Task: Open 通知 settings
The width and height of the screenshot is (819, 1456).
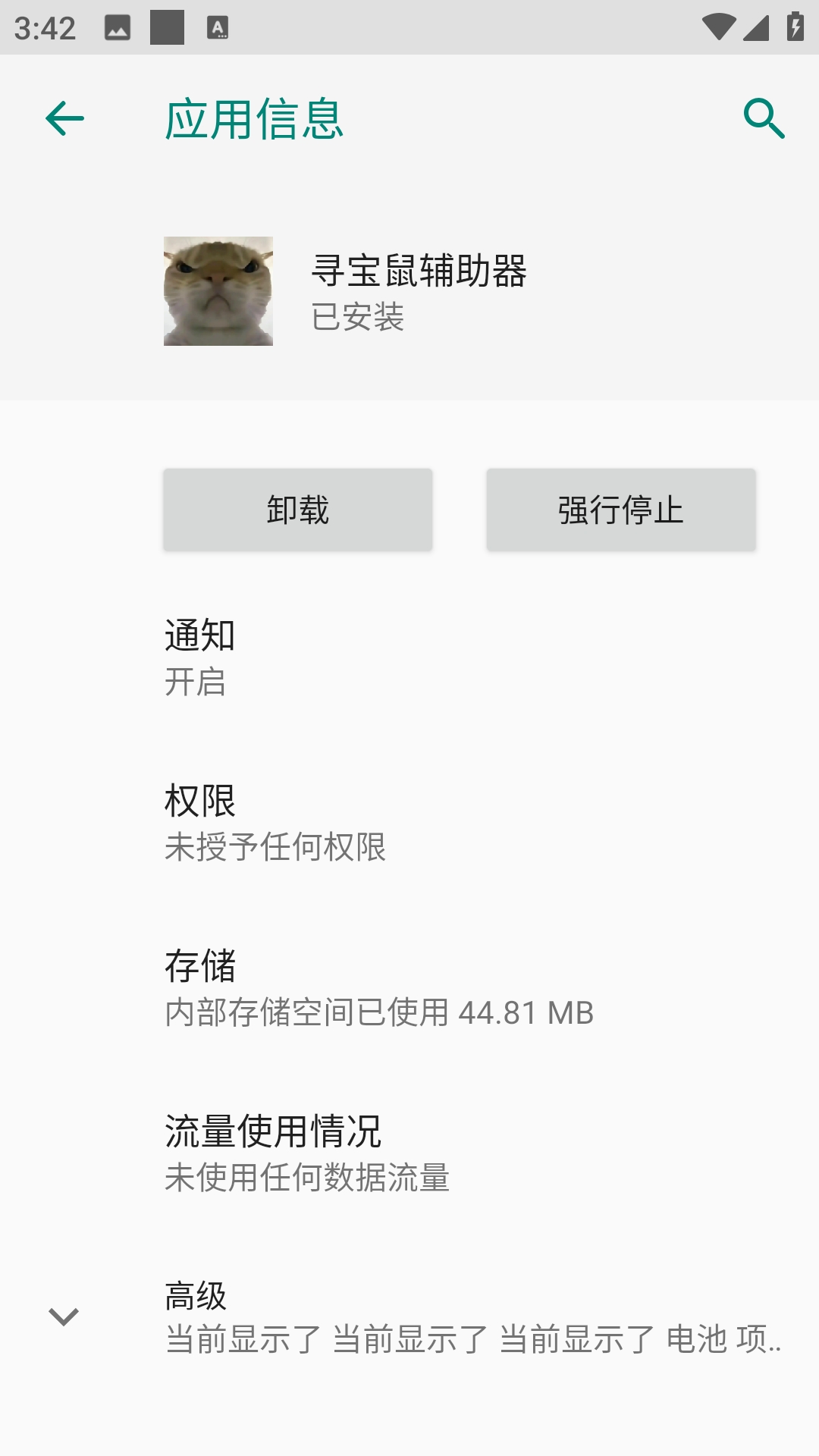Action: [x=409, y=657]
